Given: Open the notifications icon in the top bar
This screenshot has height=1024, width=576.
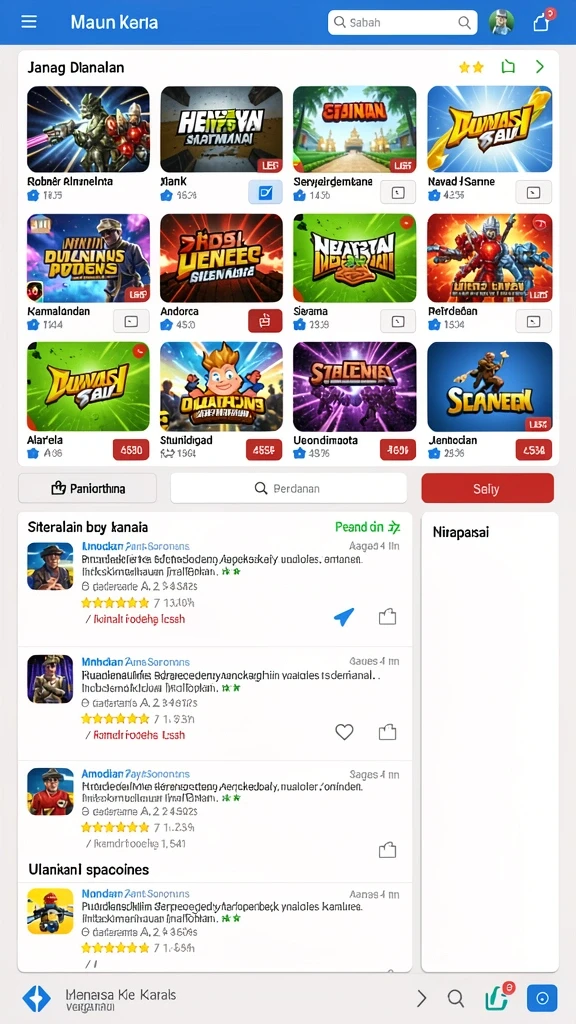Looking at the screenshot, I should (x=542, y=22).
